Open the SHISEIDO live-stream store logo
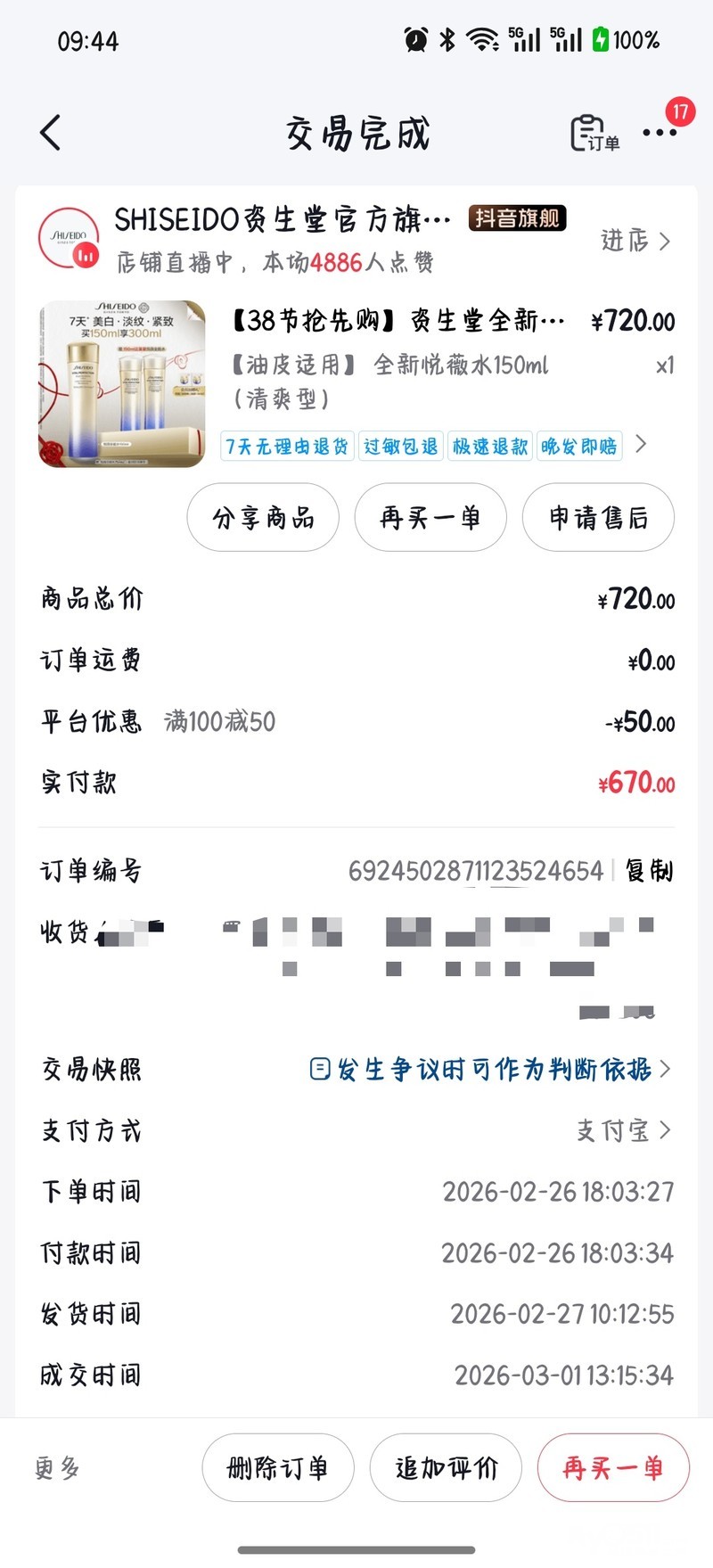The width and height of the screenshot is (713, 1568). 70,239
